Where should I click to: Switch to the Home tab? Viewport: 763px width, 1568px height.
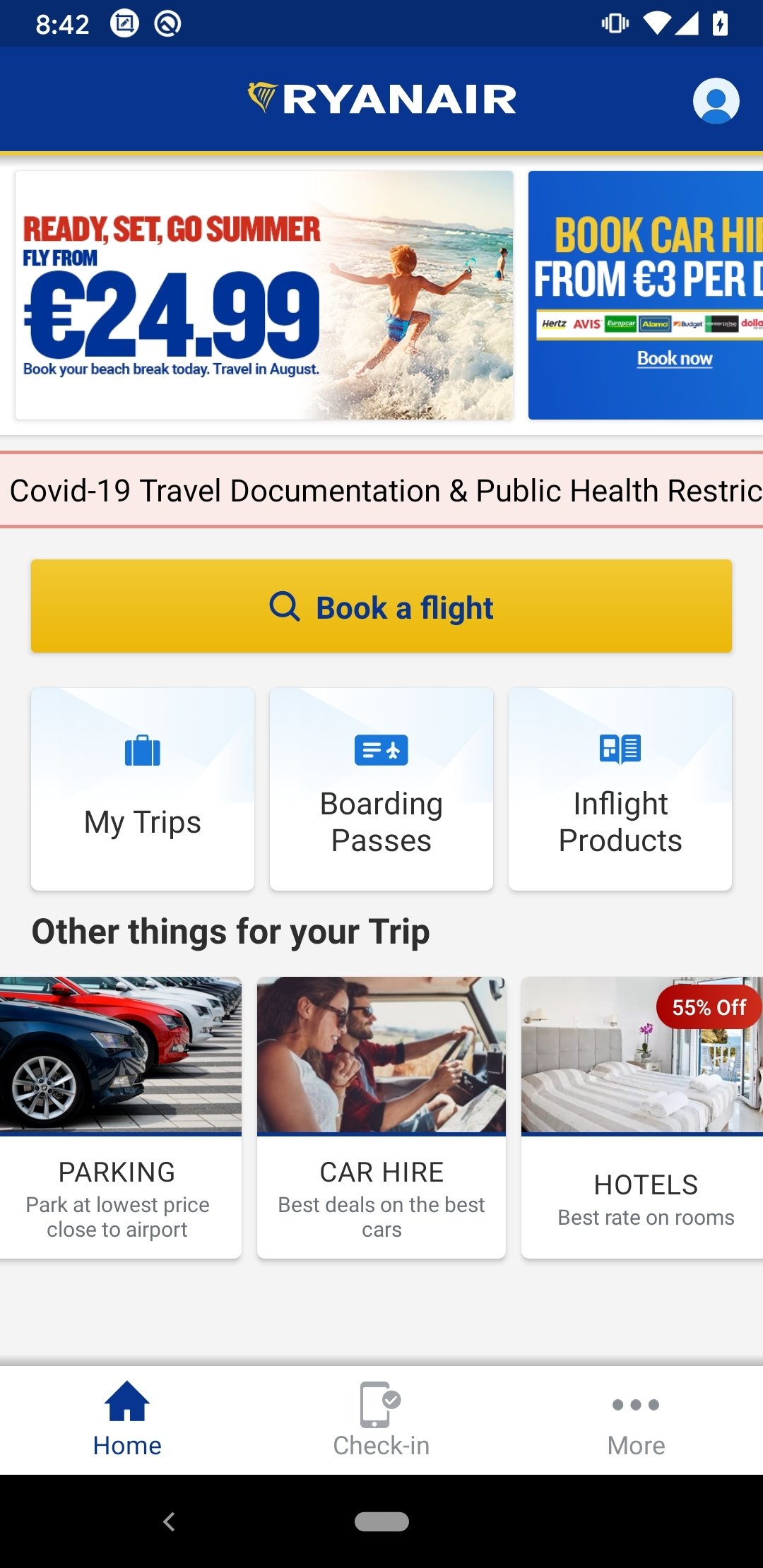tap(127, 1420)
